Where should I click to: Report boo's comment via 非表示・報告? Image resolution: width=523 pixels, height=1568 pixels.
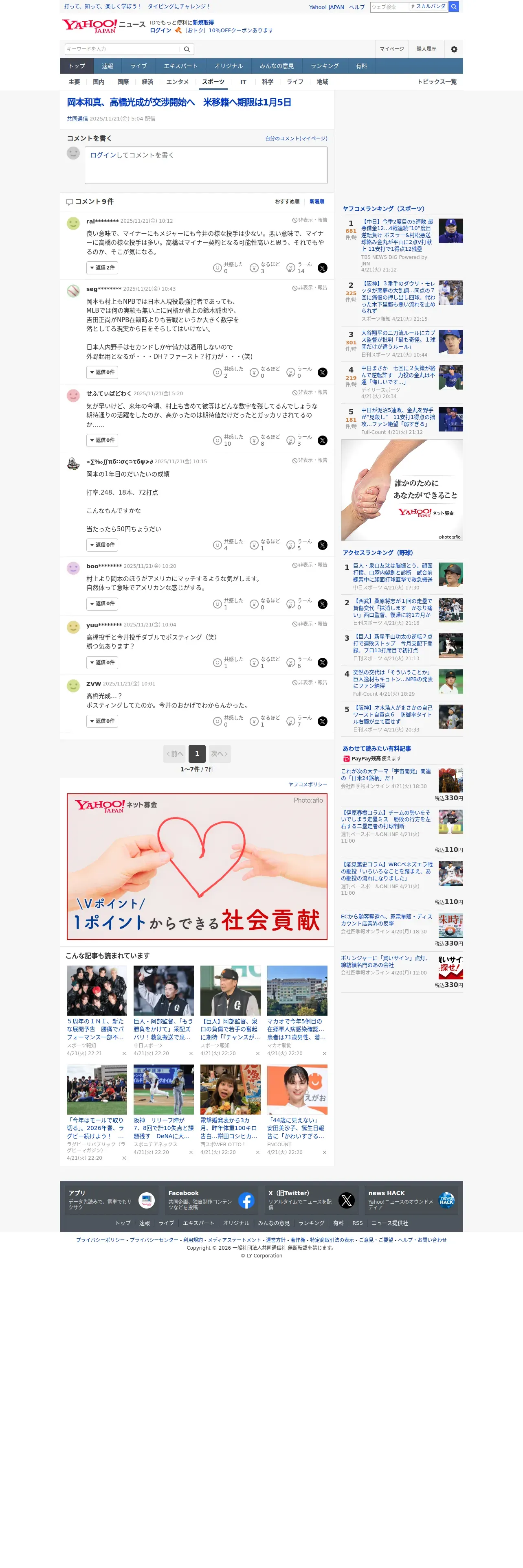click(310, 565)
